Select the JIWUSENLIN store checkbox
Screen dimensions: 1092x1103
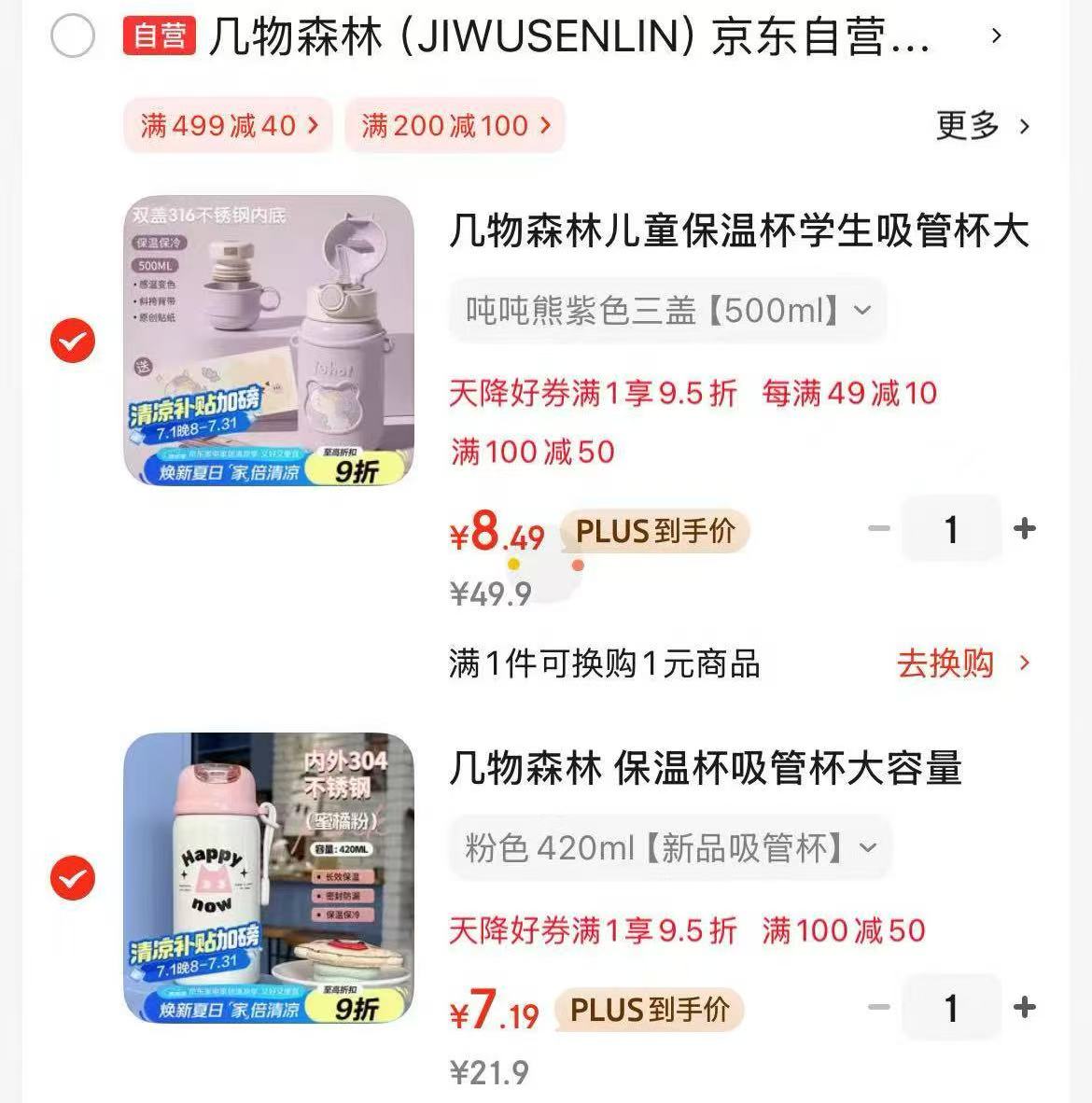click(72, 37)
